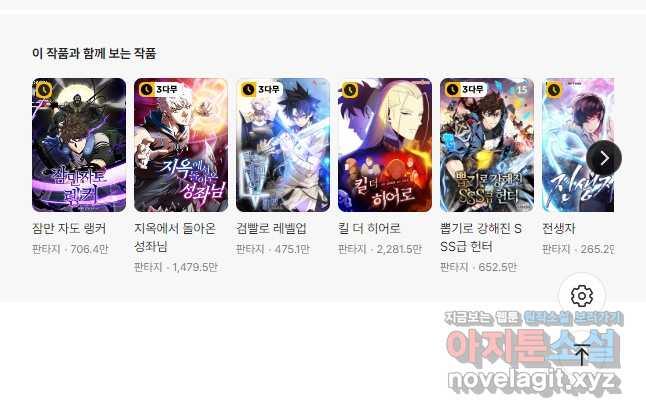Open the settings gear button
This screenshot has width=646, height=418.
pos(583,296)
